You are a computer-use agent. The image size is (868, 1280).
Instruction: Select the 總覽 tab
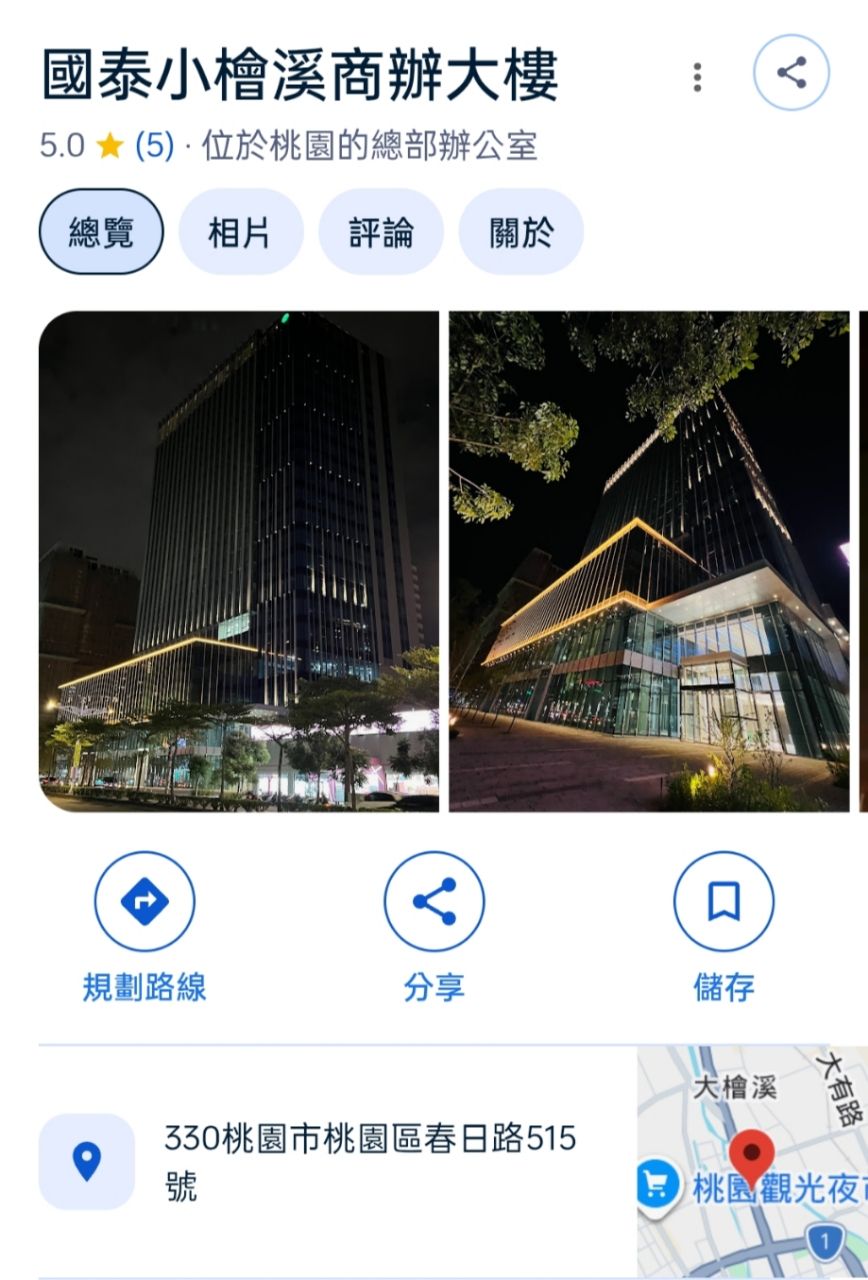pyautogui.click(x=101, y=232)
